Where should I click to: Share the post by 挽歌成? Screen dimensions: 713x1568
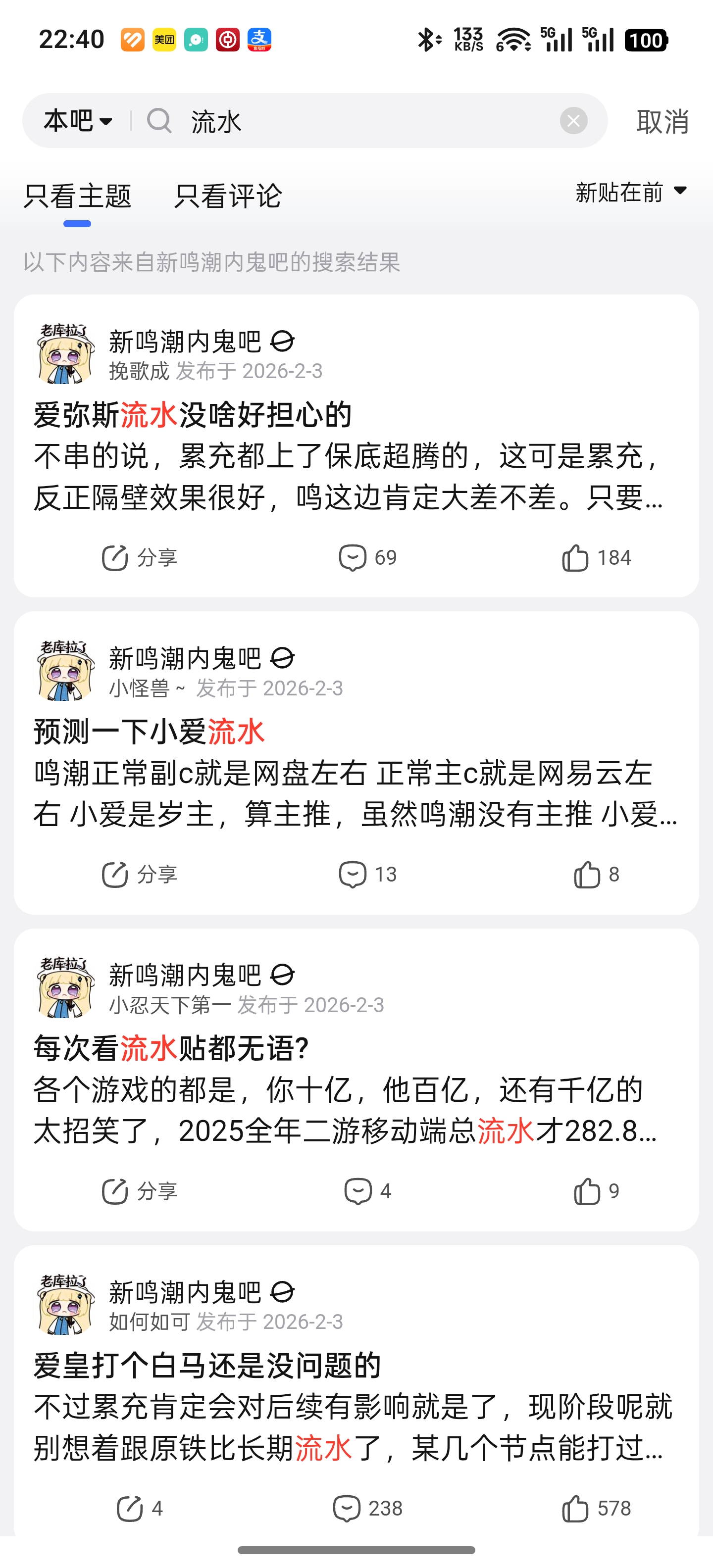click(140, 558)
